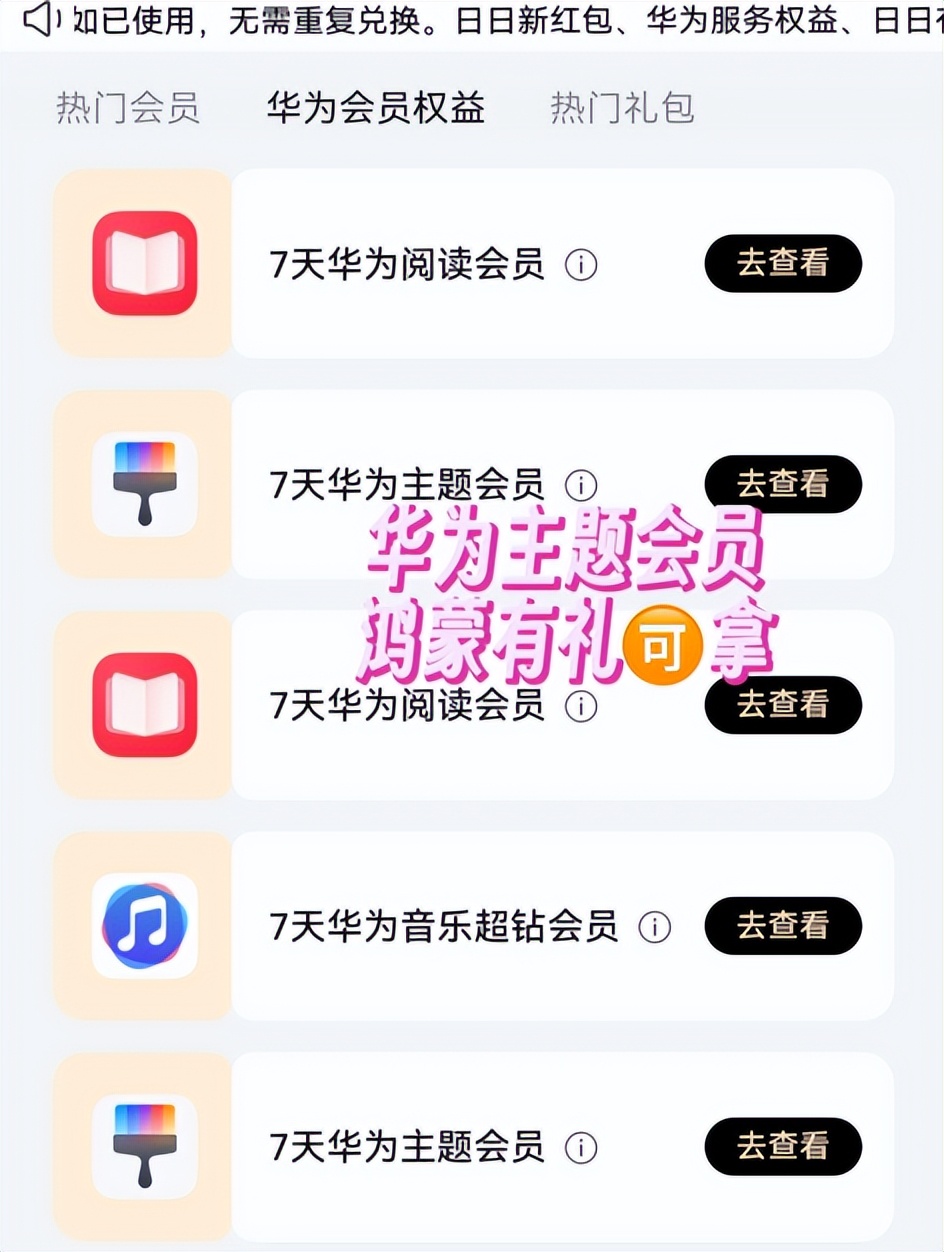Show info for 7天华为音乐超钻会员
Screen dimensions: 944x1252
[654, 927]
